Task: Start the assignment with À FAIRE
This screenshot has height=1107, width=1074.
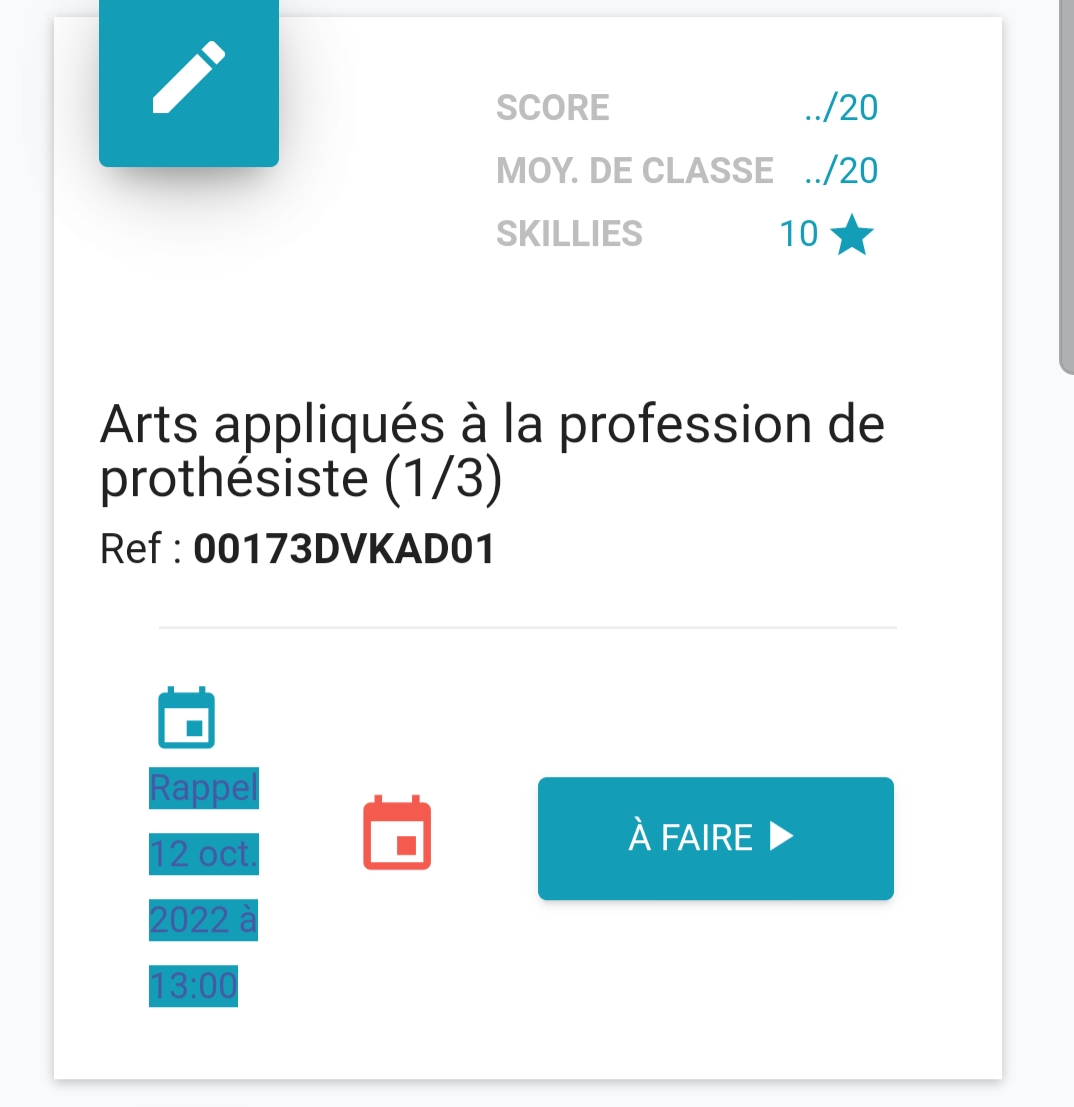Action: 715,838
